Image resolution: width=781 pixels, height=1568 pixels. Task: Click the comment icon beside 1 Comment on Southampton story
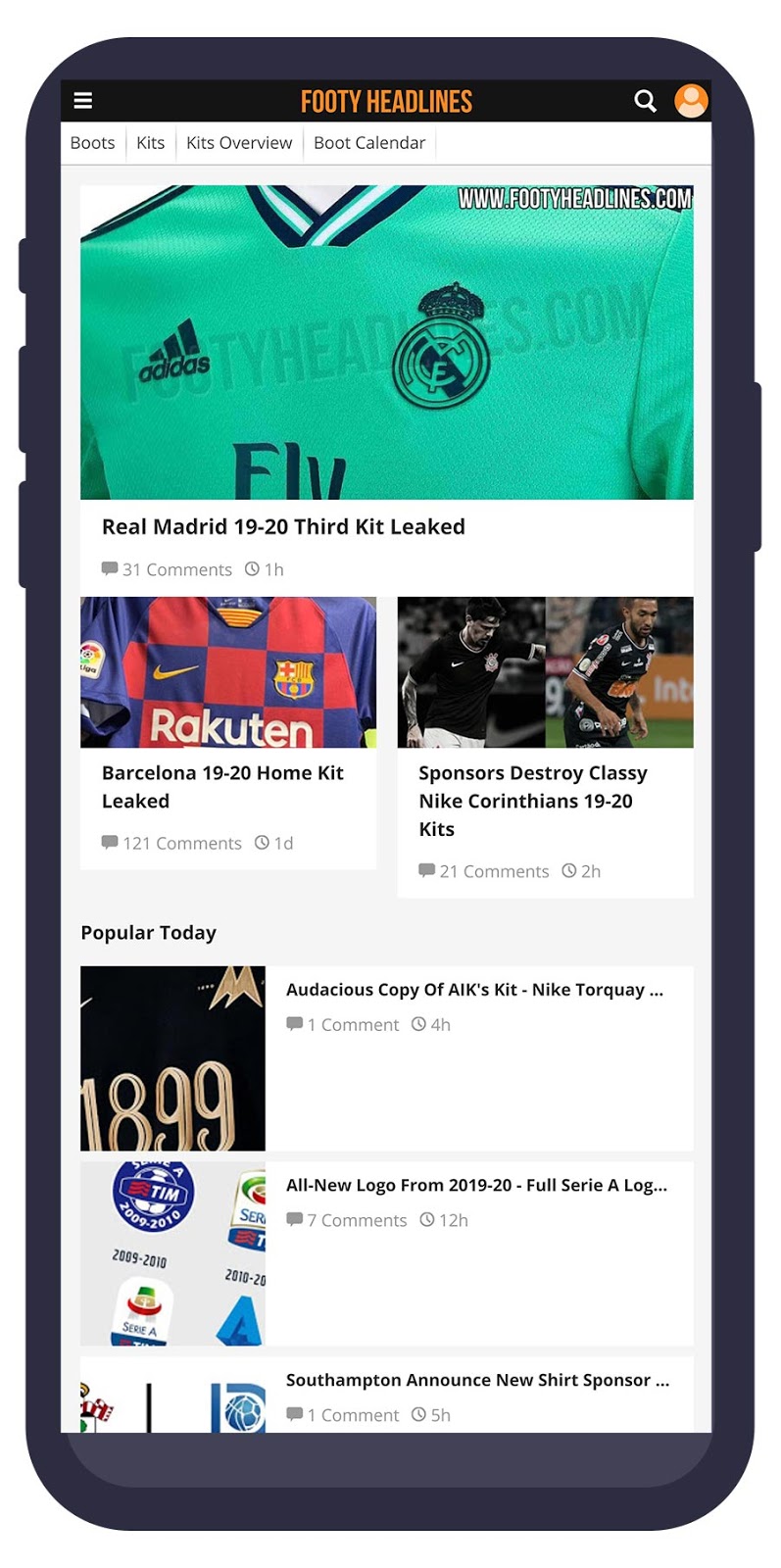tap(294, 1415)
